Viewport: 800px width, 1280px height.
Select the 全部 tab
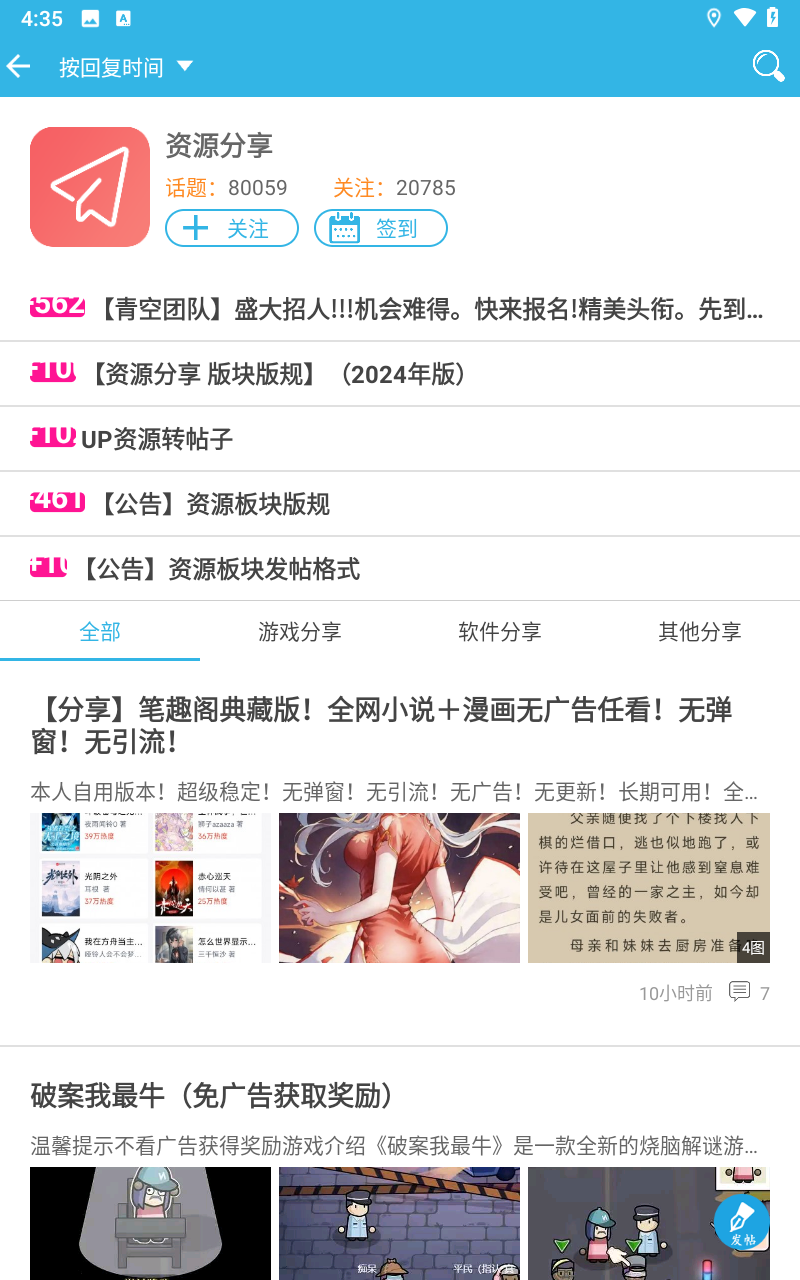tap(100, 631)
